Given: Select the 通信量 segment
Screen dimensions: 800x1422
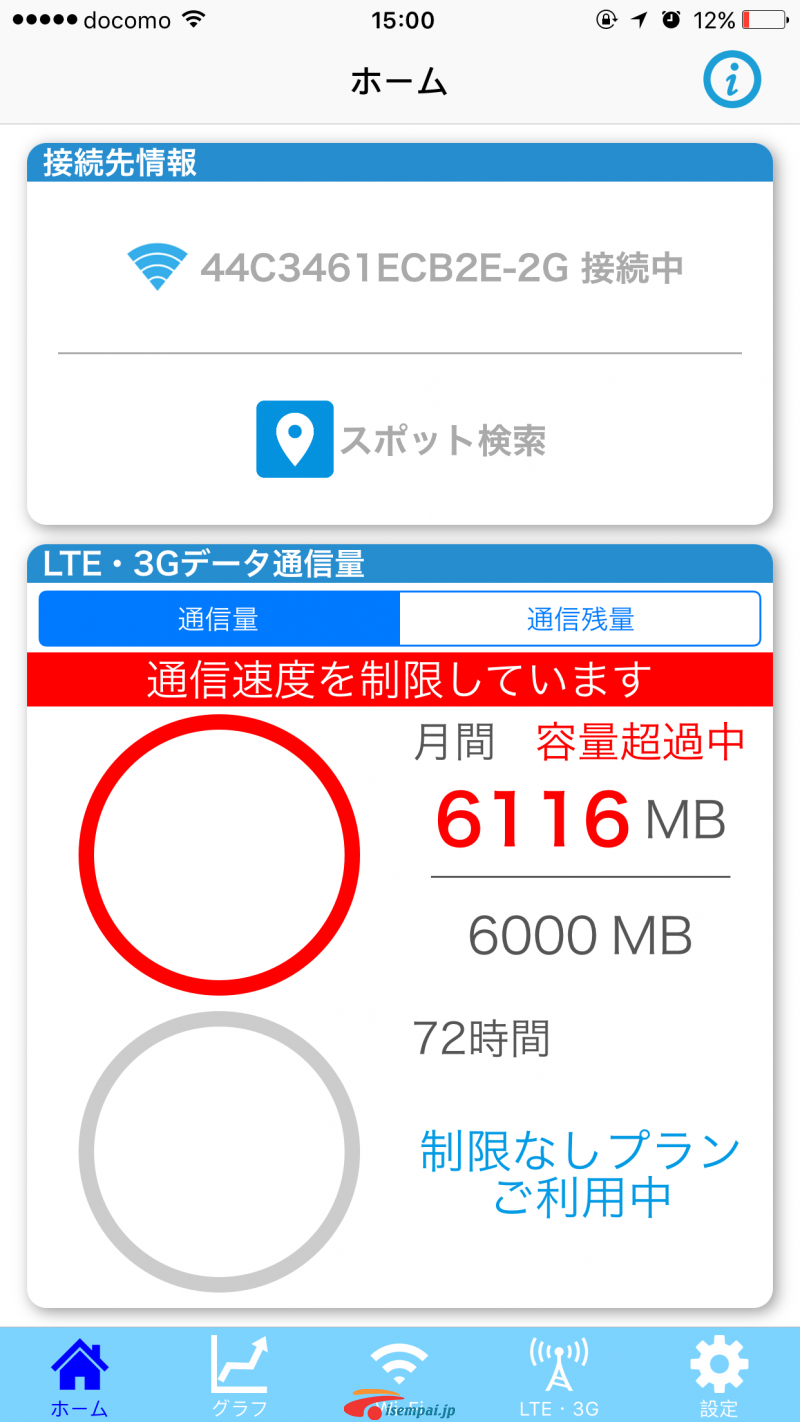Looking at the screenshot, I should pyautogui.click(x=219, y=619).
